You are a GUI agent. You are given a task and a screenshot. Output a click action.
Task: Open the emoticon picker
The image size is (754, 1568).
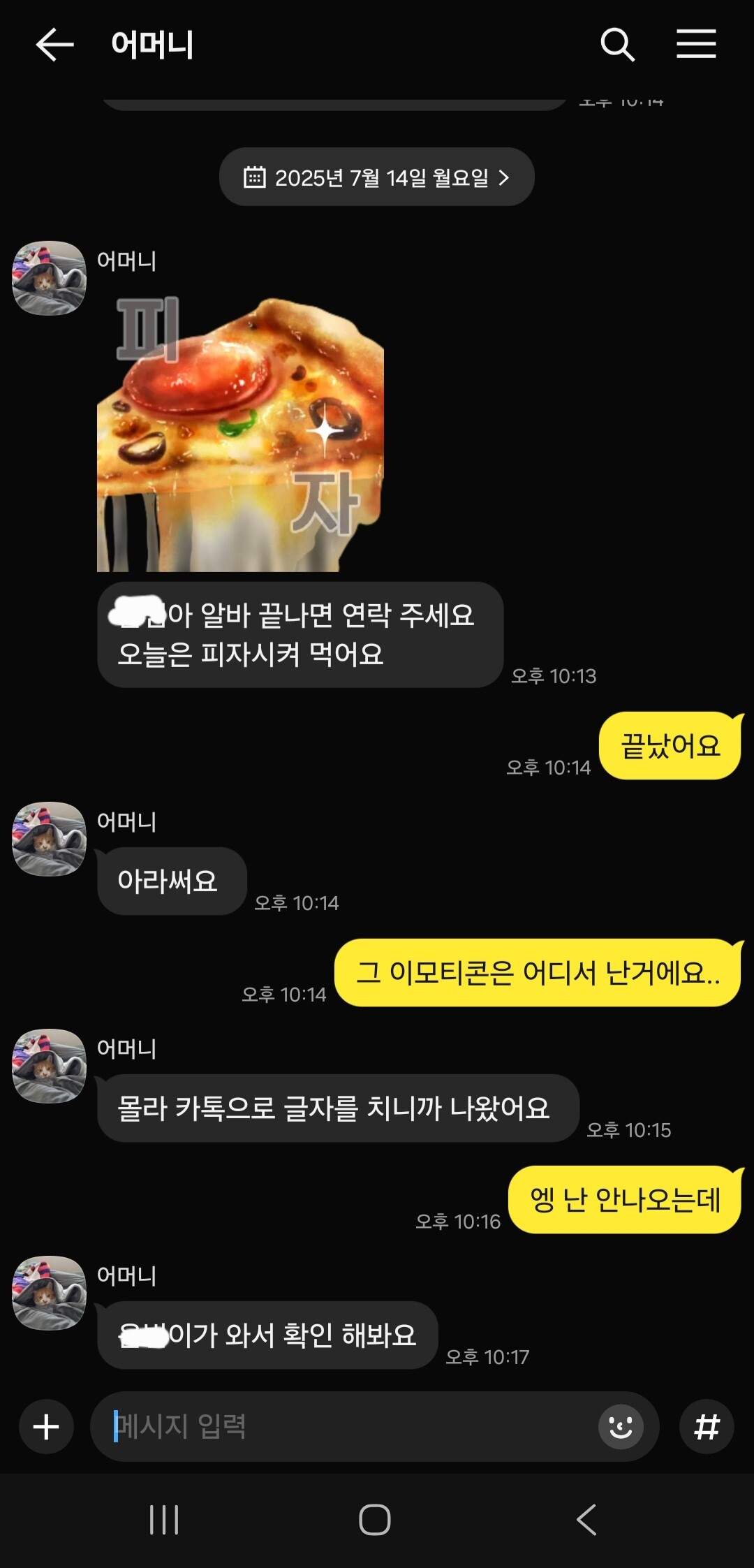click(620, 1426)
